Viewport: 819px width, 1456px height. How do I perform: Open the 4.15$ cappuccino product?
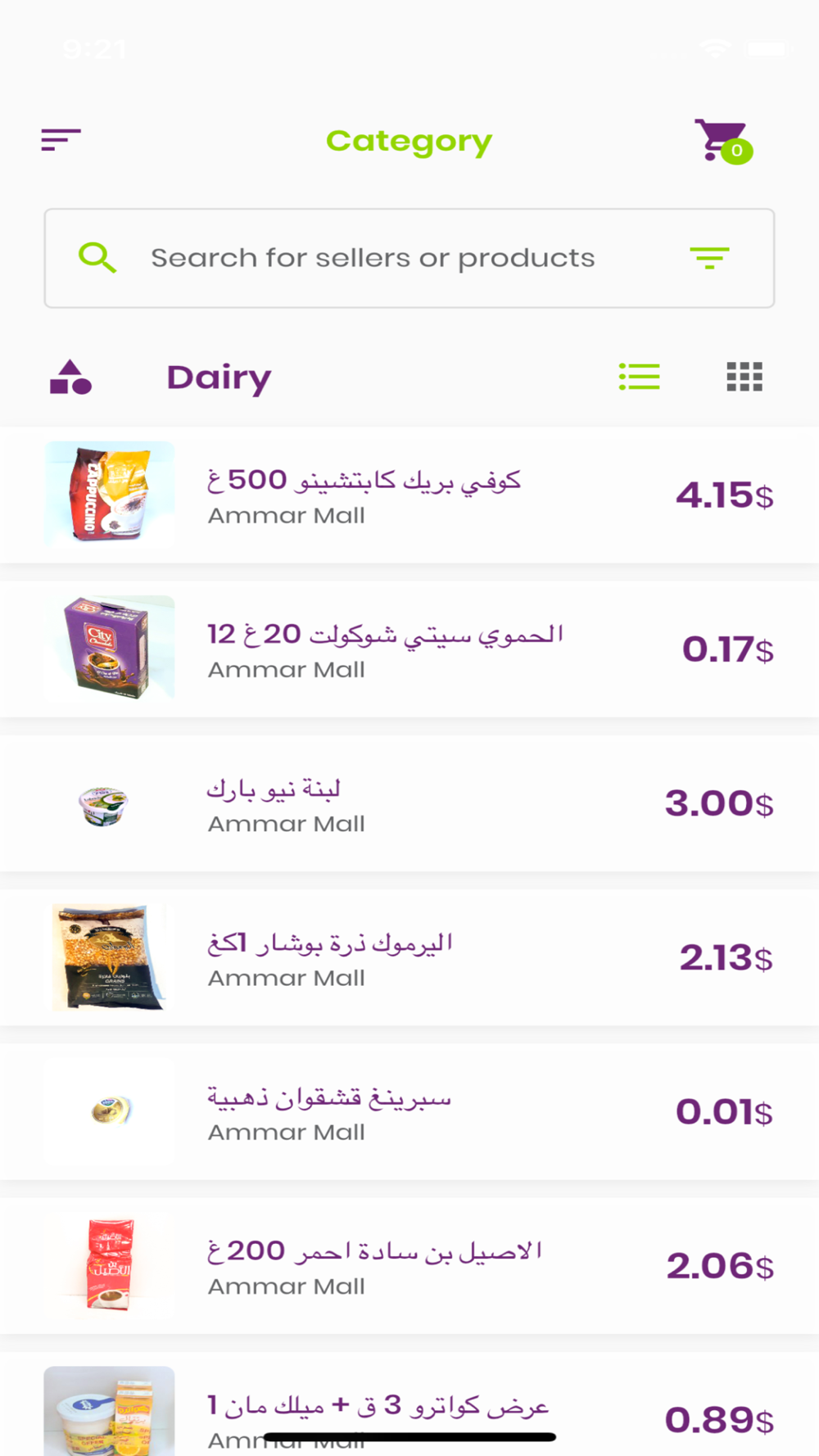(x=409, y=495)
